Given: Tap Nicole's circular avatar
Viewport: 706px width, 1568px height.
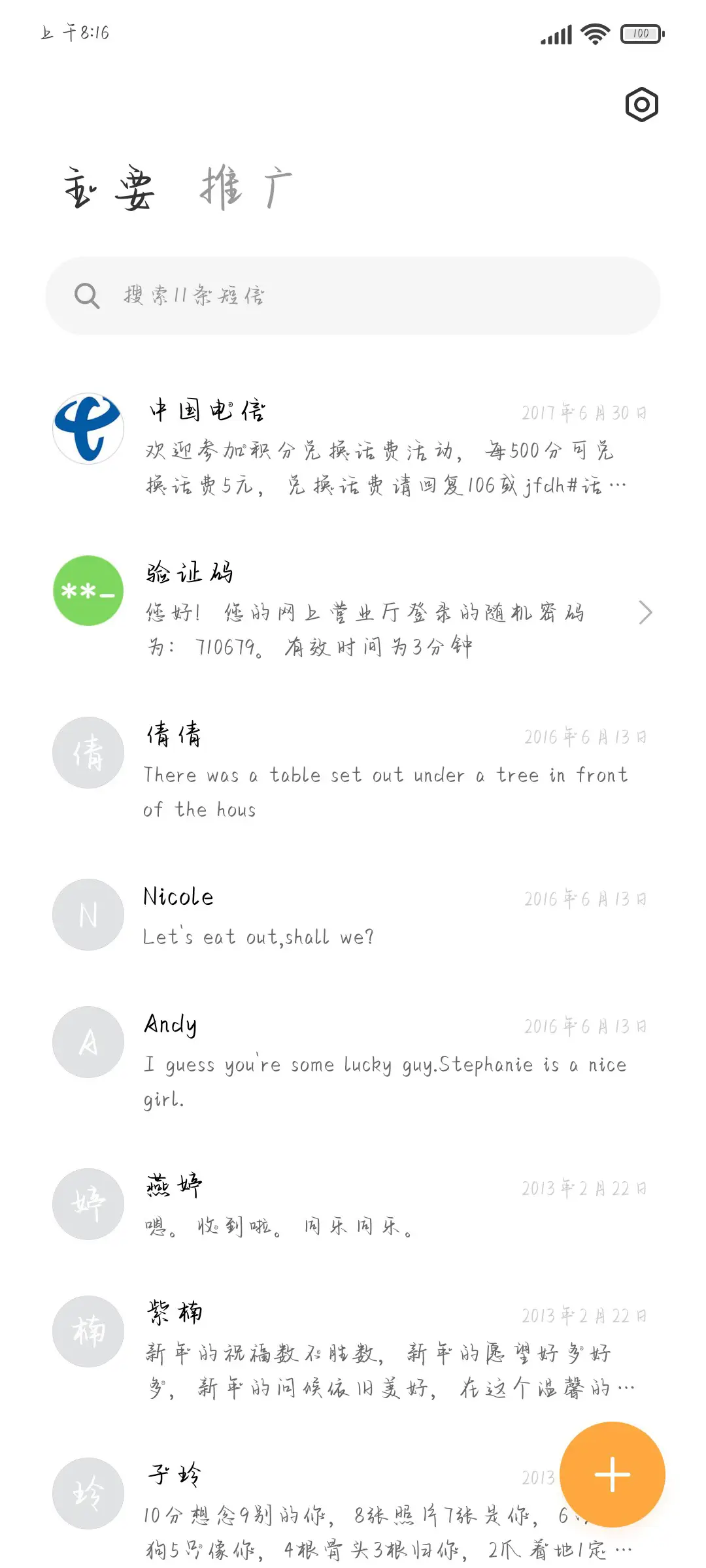Looking at the screenshot, I should click(x=87, y=915).
